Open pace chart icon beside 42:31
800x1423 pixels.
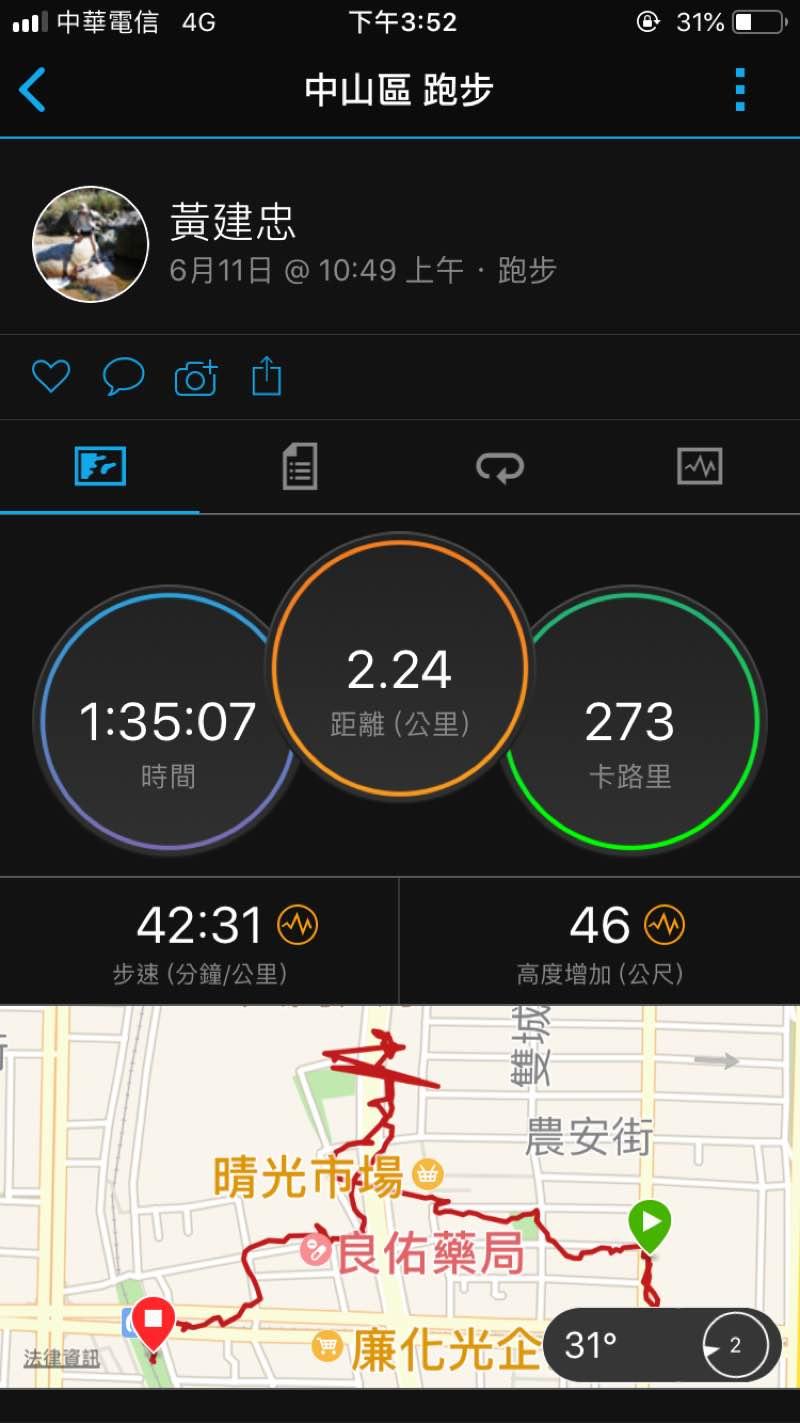(297, 925)
